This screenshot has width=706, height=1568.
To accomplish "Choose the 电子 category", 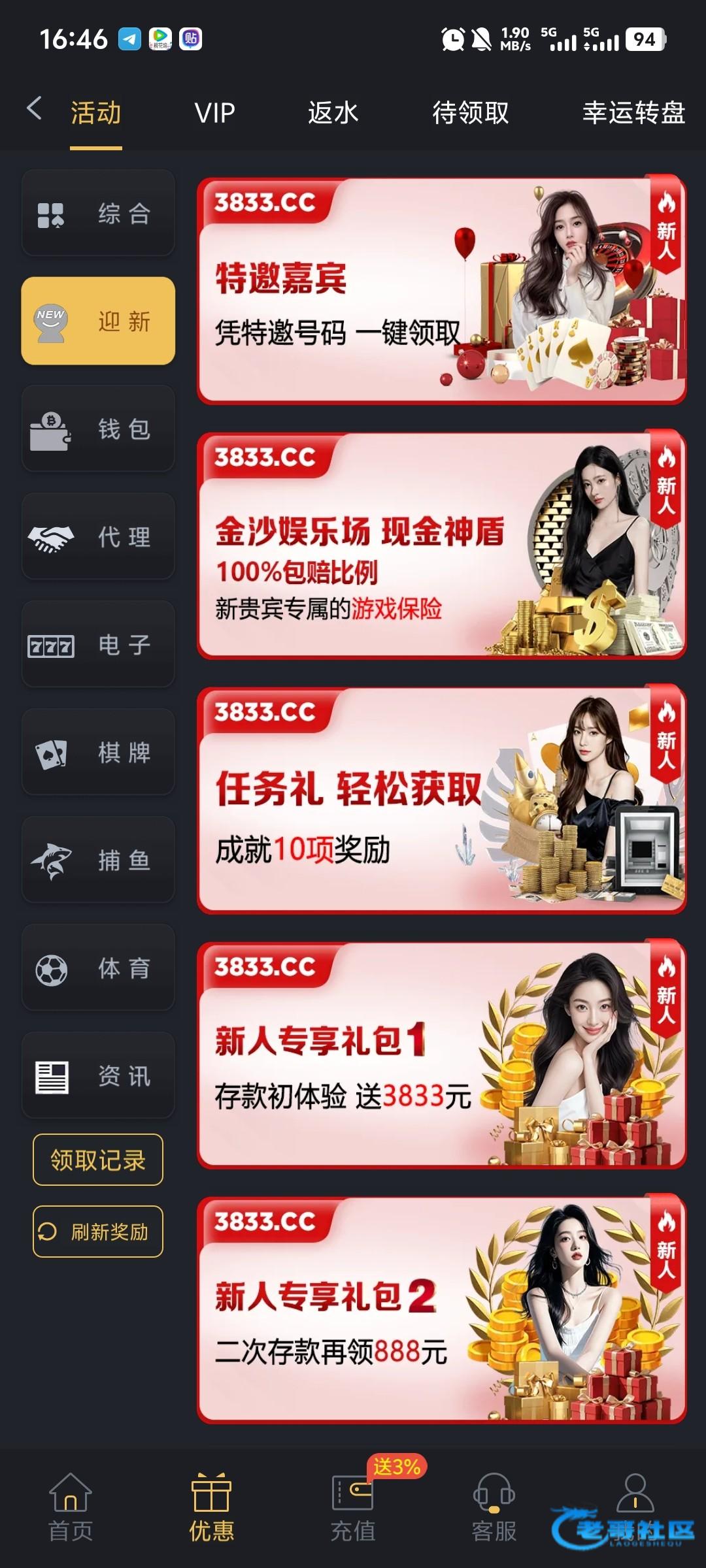I will tap(98, 644).
